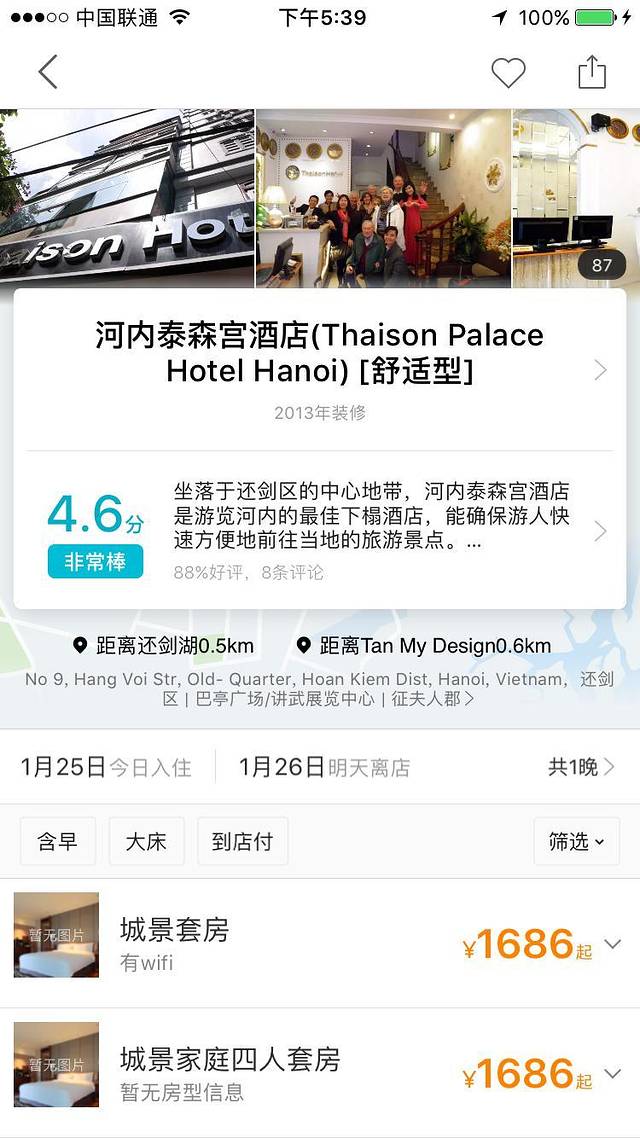Share this hotel page

[592, 72]
